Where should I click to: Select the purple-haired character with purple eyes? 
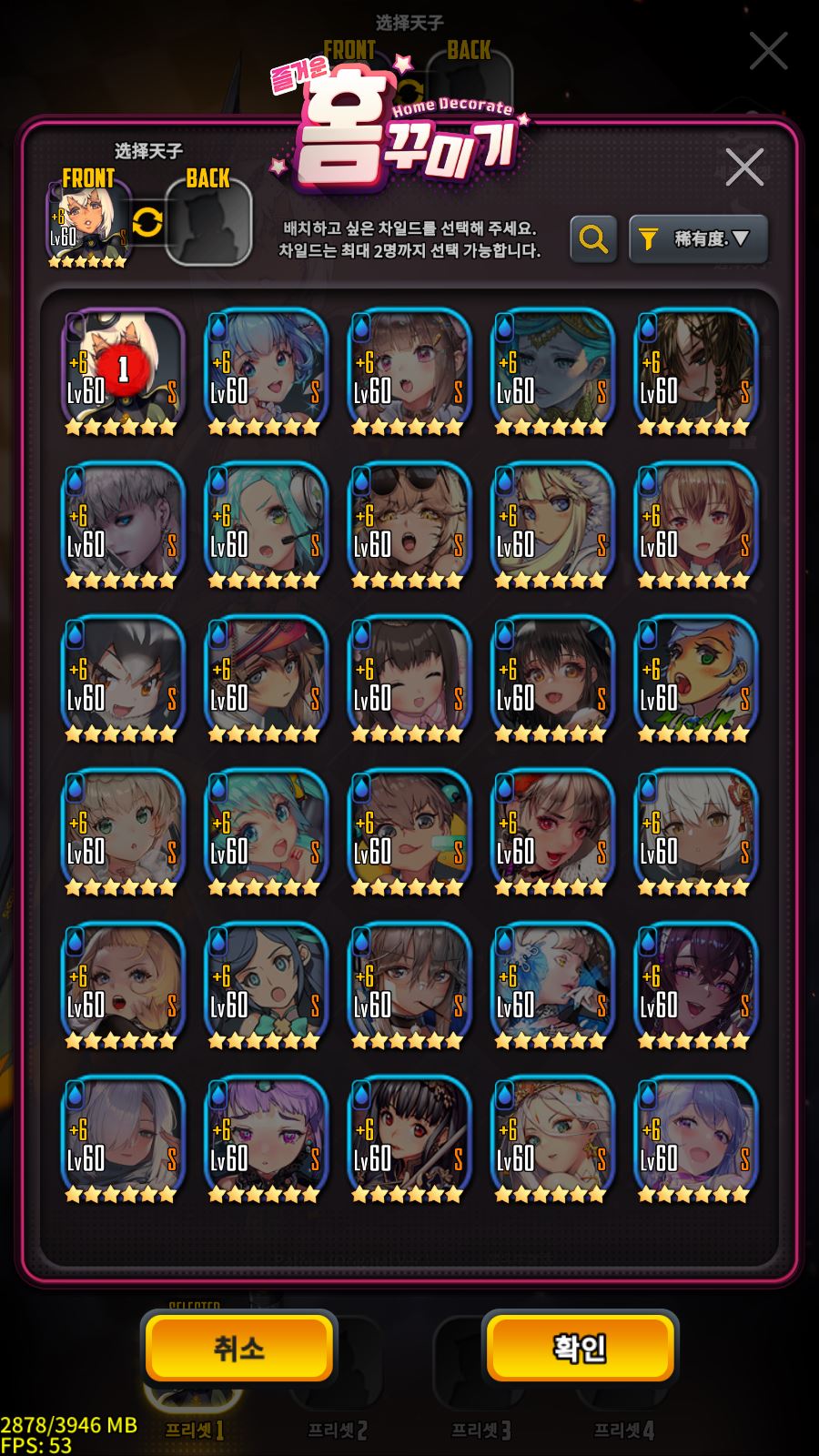tap(266, 1139)
